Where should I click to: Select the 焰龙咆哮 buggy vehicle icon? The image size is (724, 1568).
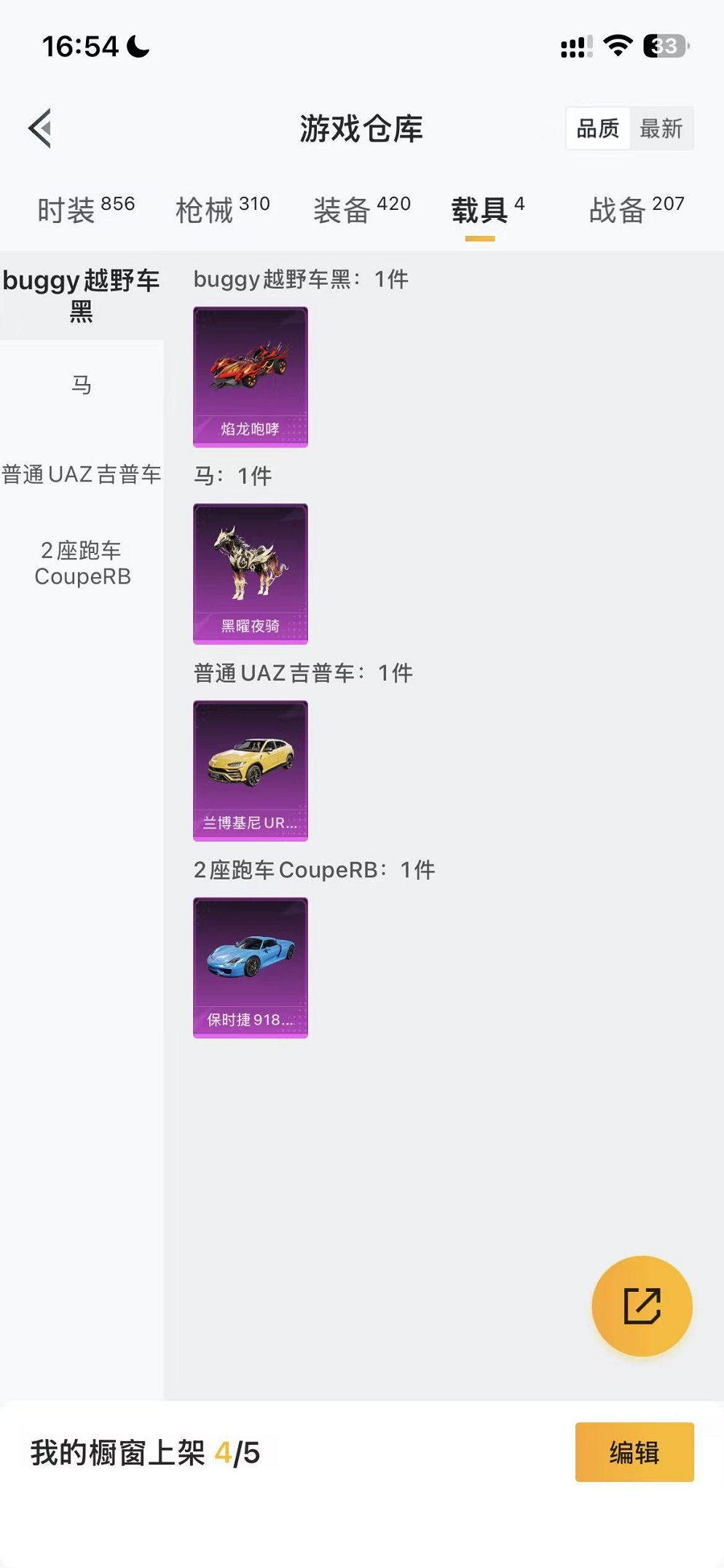click(250, 375)
